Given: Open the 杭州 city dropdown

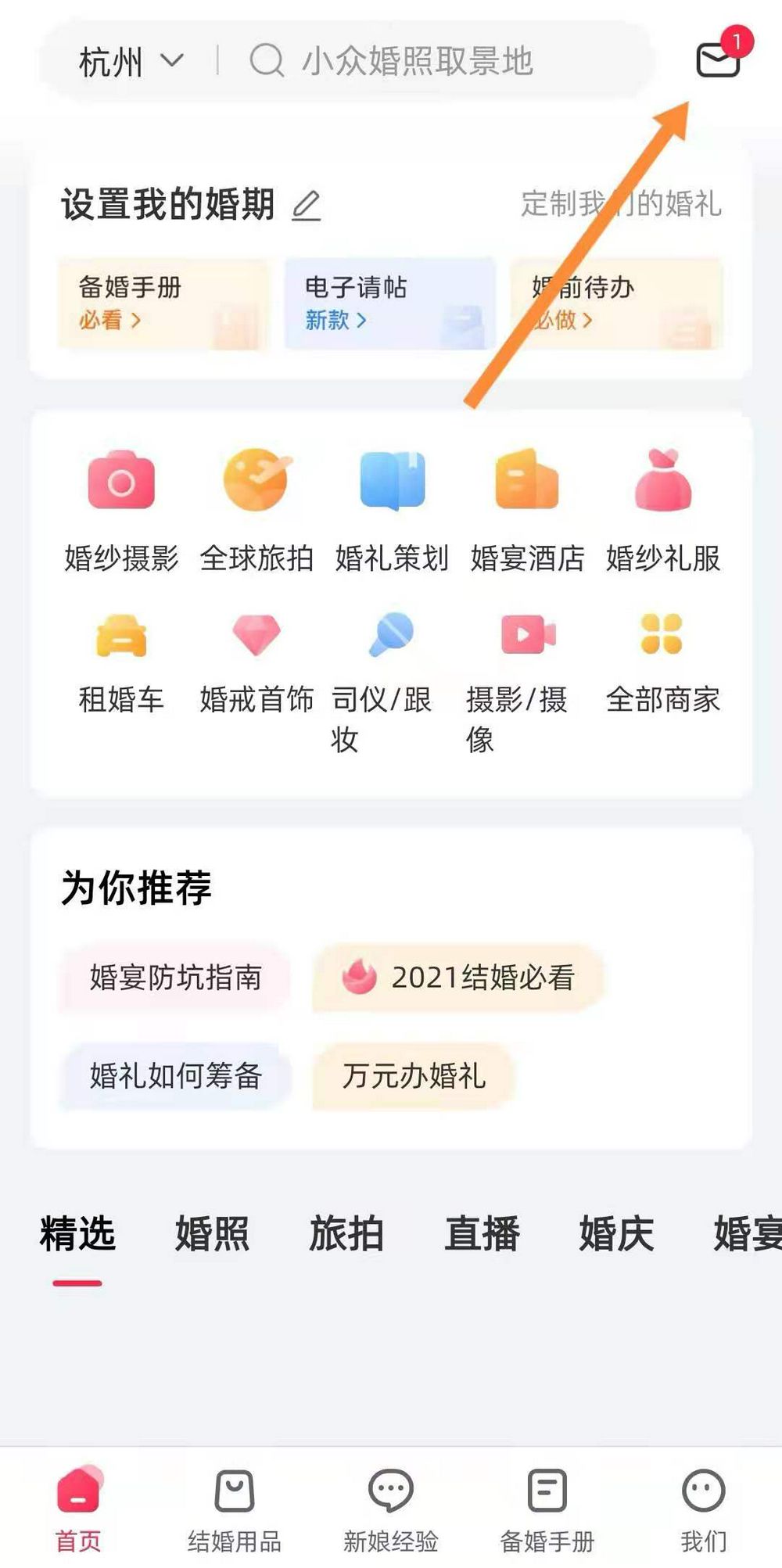Looking at the screenshot, I should point(131,62).
